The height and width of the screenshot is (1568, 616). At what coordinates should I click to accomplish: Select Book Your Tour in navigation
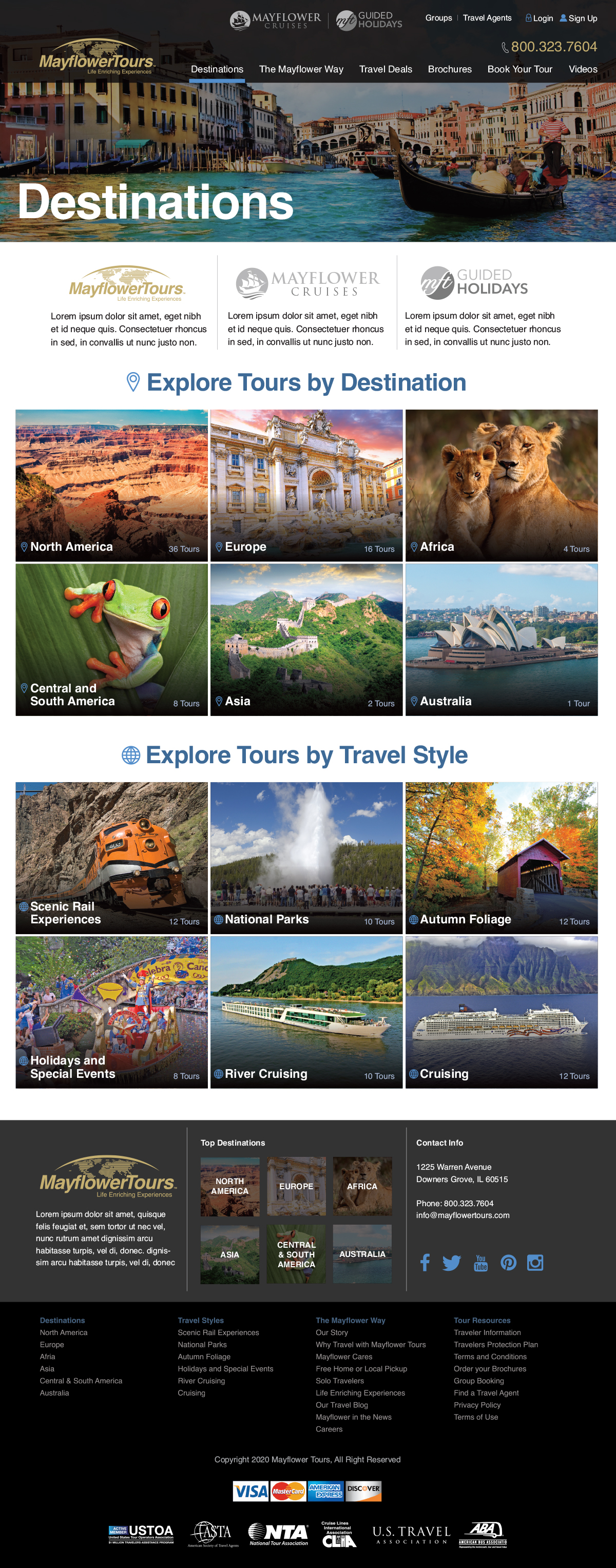(x=519, y=69)
